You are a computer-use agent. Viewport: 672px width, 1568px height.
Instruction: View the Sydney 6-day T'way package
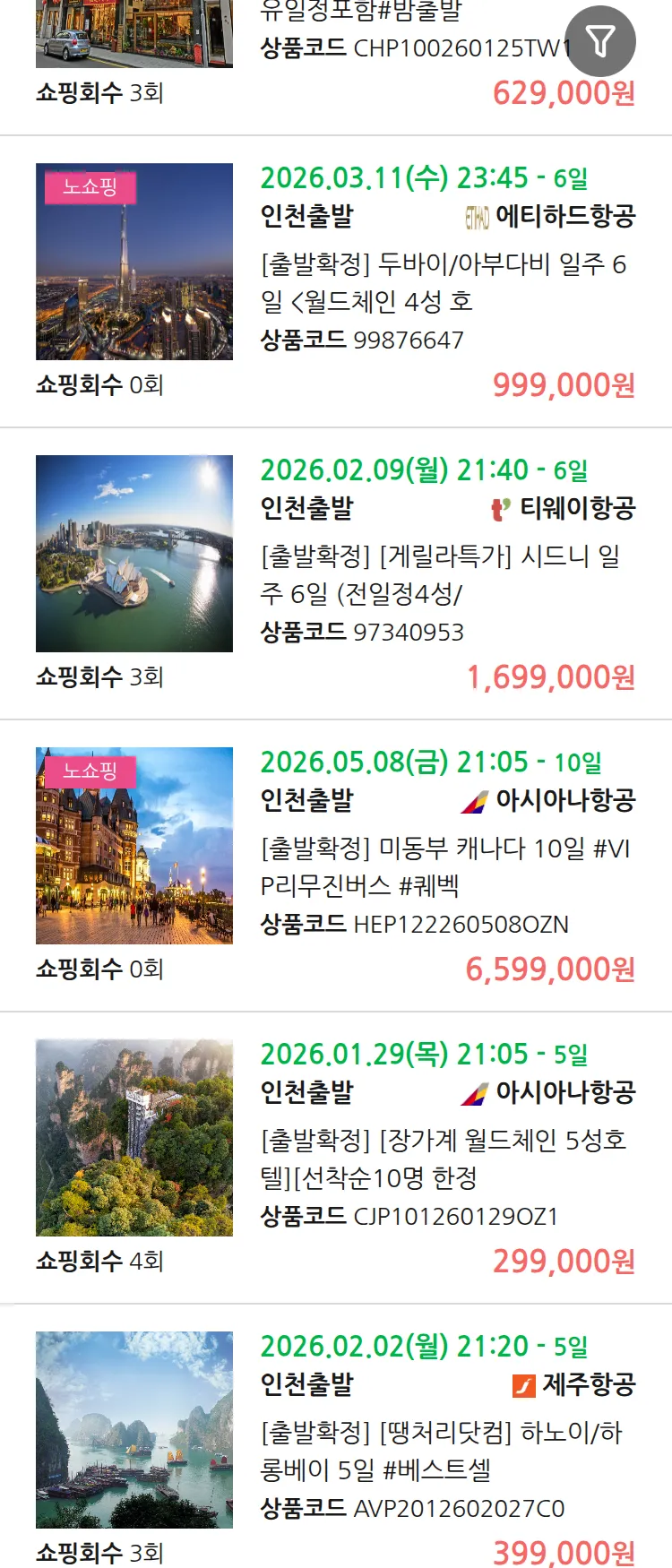pos(443,574)
